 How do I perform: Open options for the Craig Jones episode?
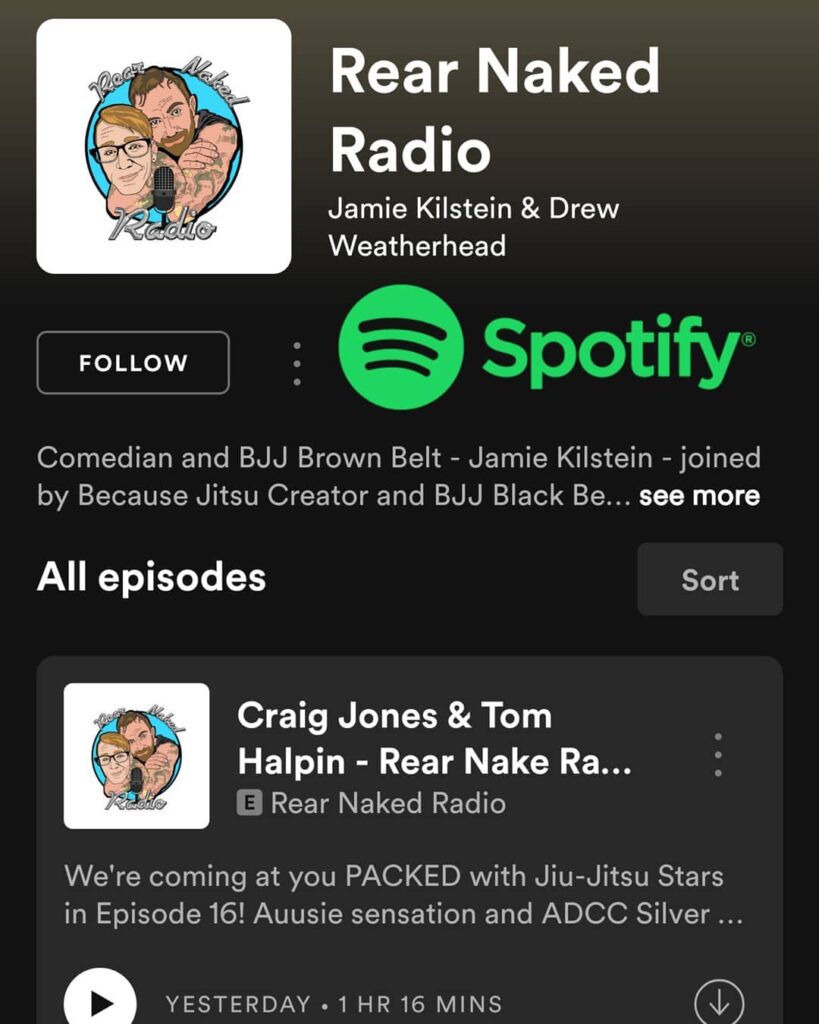[x=718, y=755]
